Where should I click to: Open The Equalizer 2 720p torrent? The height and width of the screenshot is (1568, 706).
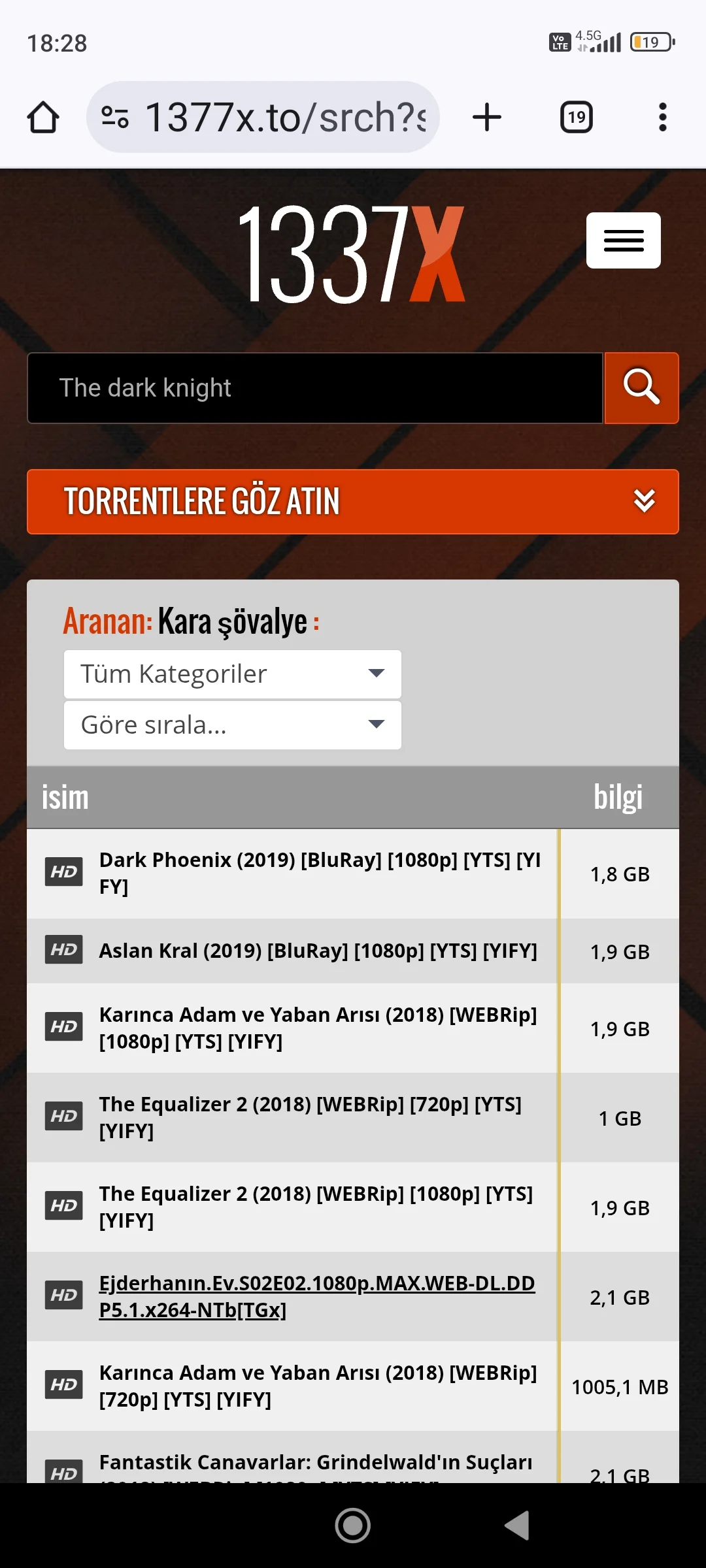pos(310,1117)
